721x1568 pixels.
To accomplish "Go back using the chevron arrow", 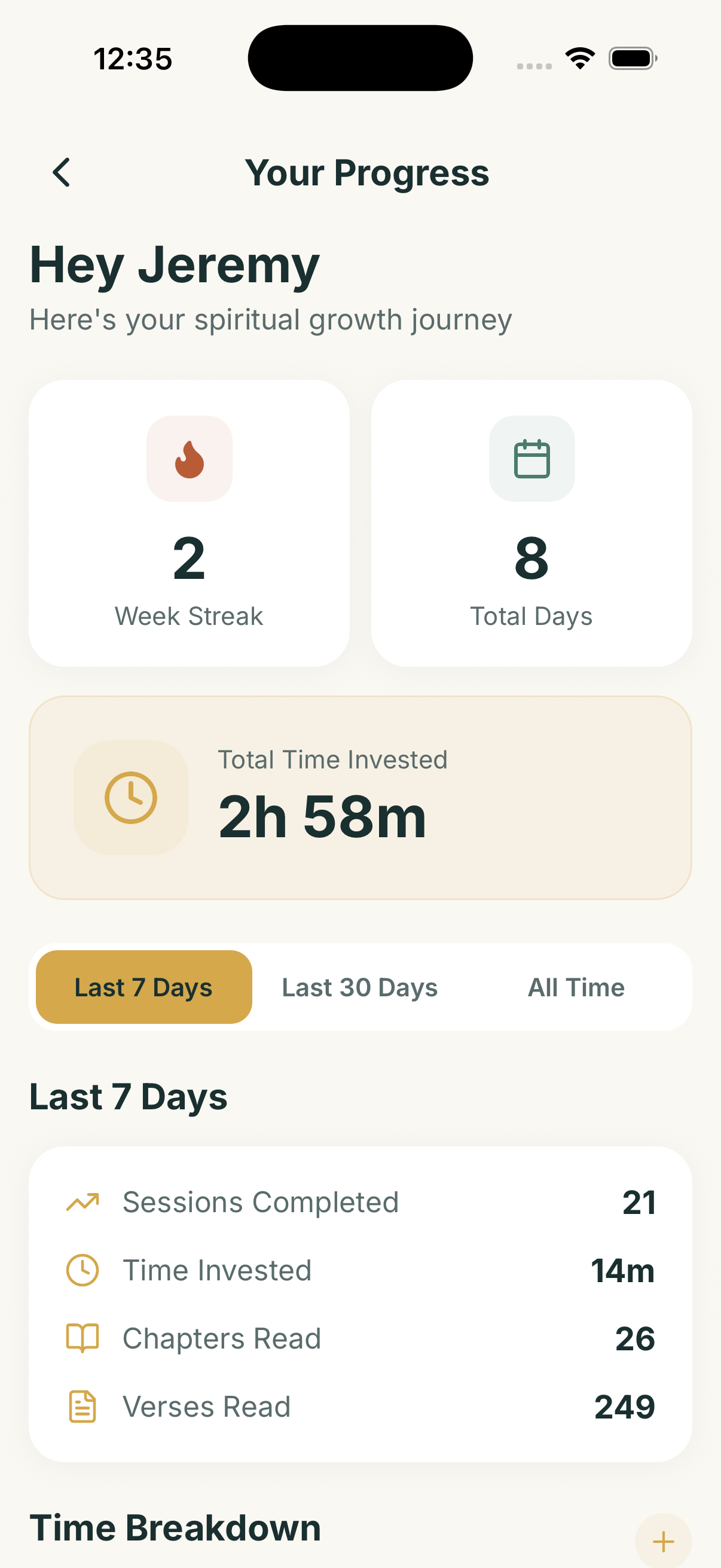I will (x=61, y=172).
